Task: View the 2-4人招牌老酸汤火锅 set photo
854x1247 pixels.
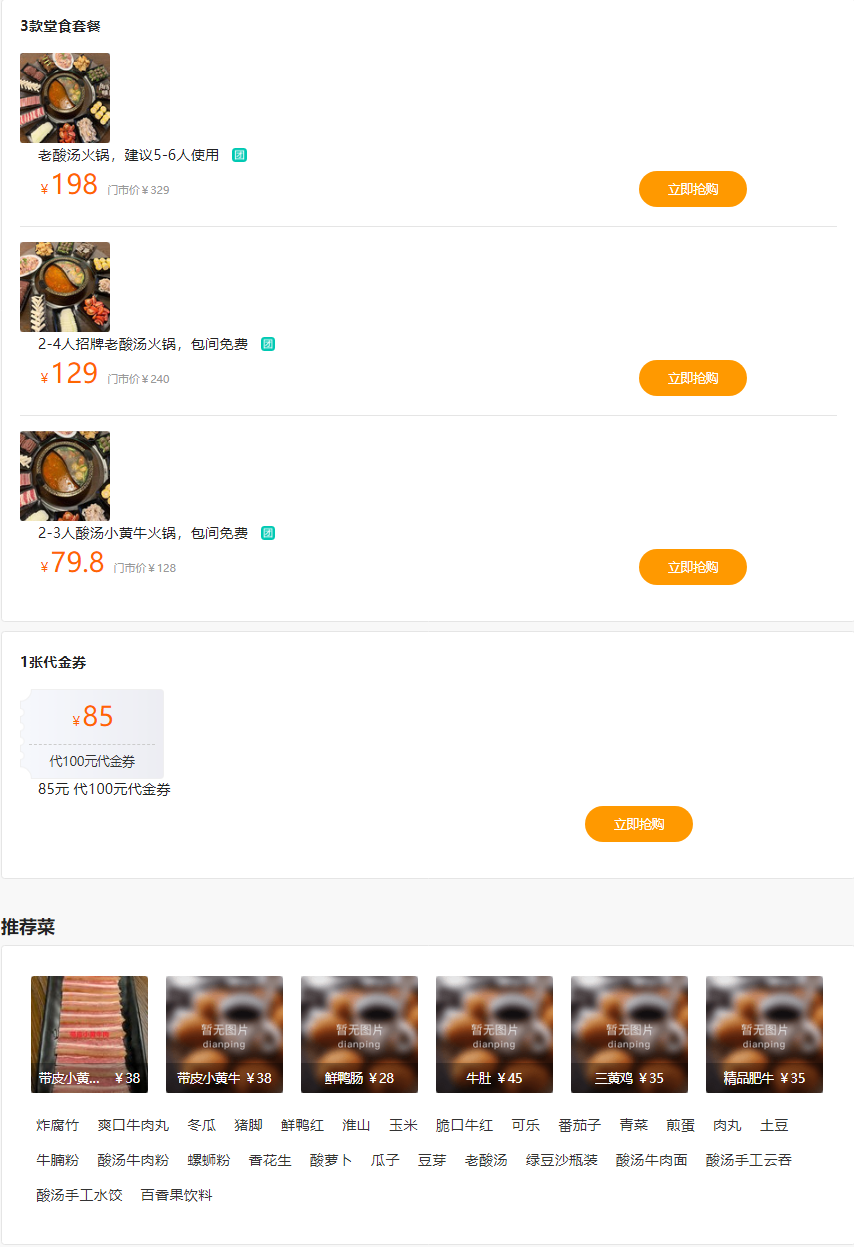Action: coord(65,287)
